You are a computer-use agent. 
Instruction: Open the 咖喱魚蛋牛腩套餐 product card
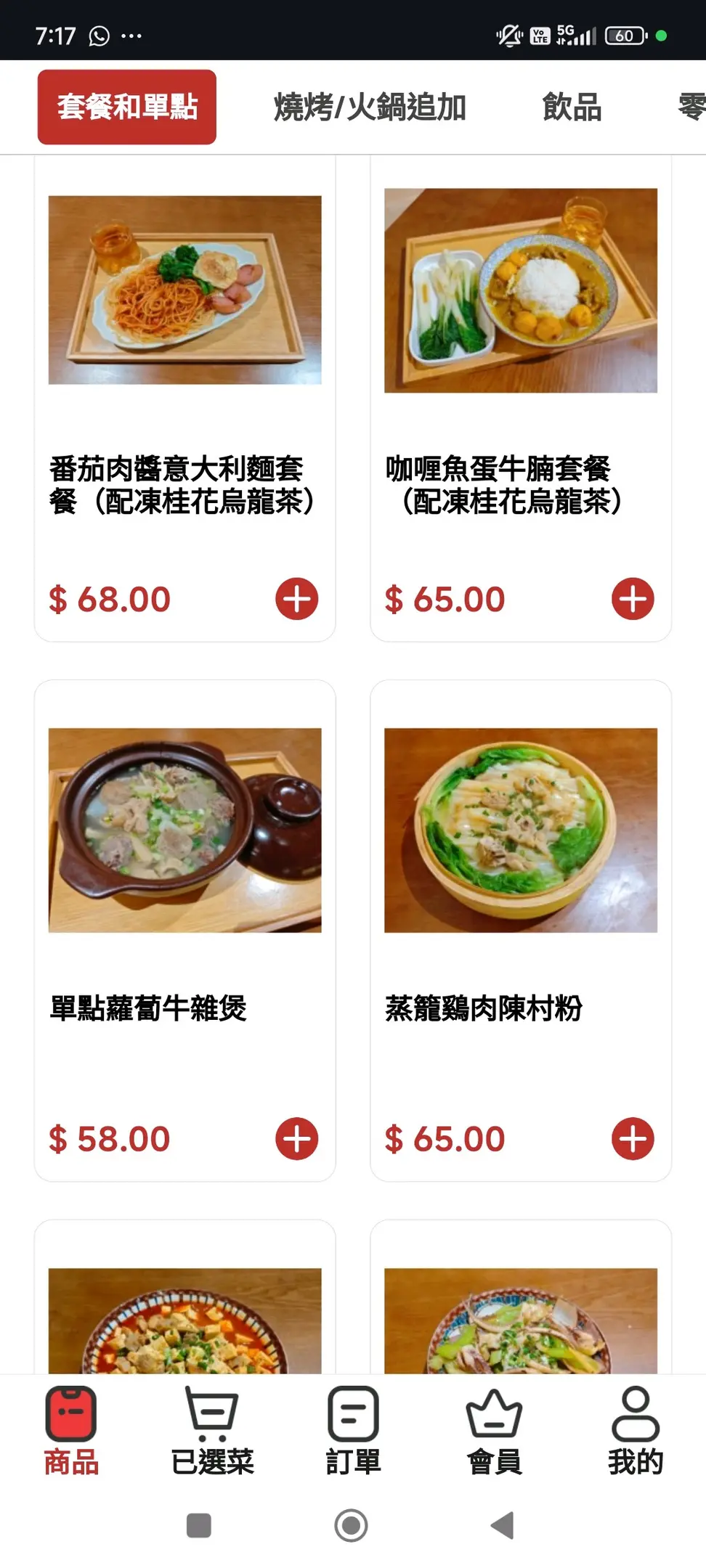click(521, 290)
